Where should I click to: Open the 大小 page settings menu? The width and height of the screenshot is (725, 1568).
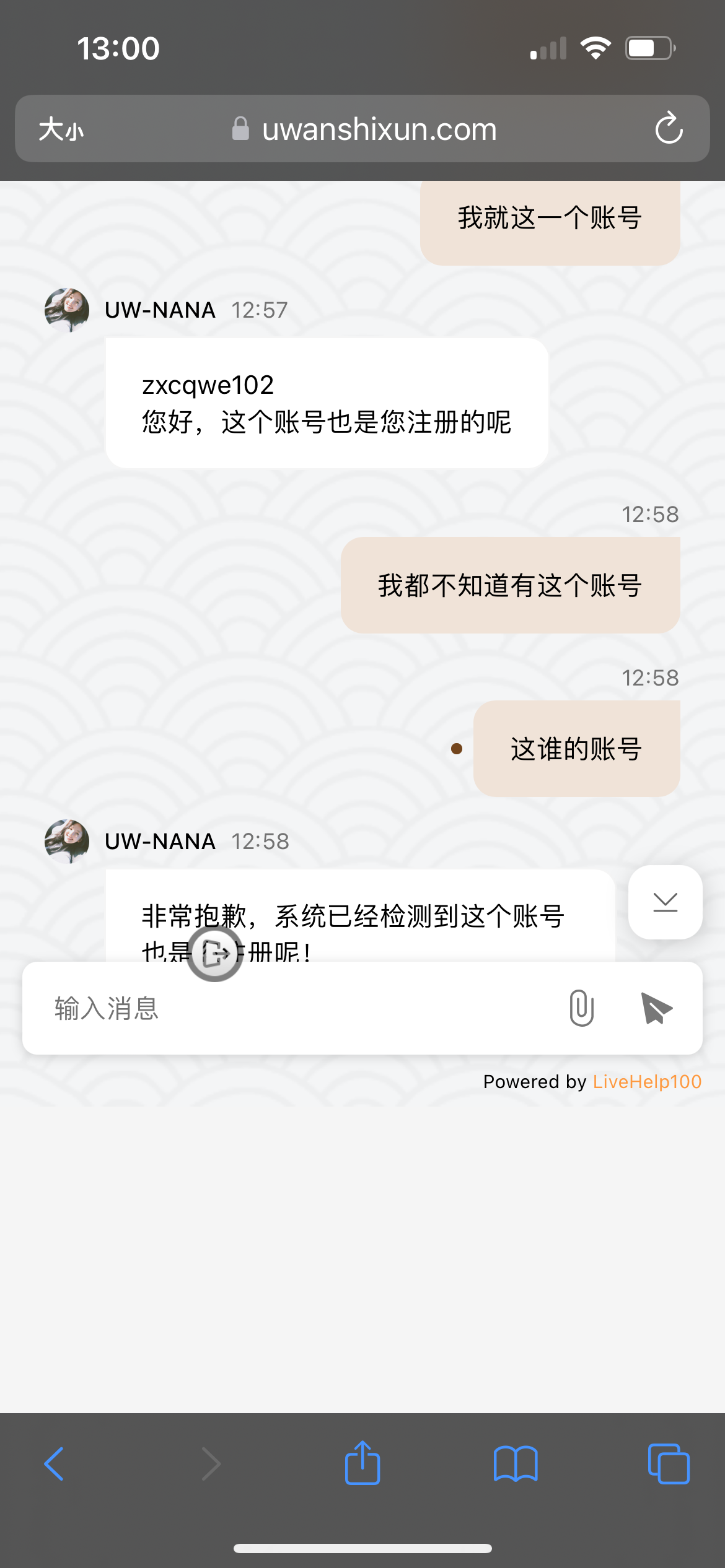(61, 129)
